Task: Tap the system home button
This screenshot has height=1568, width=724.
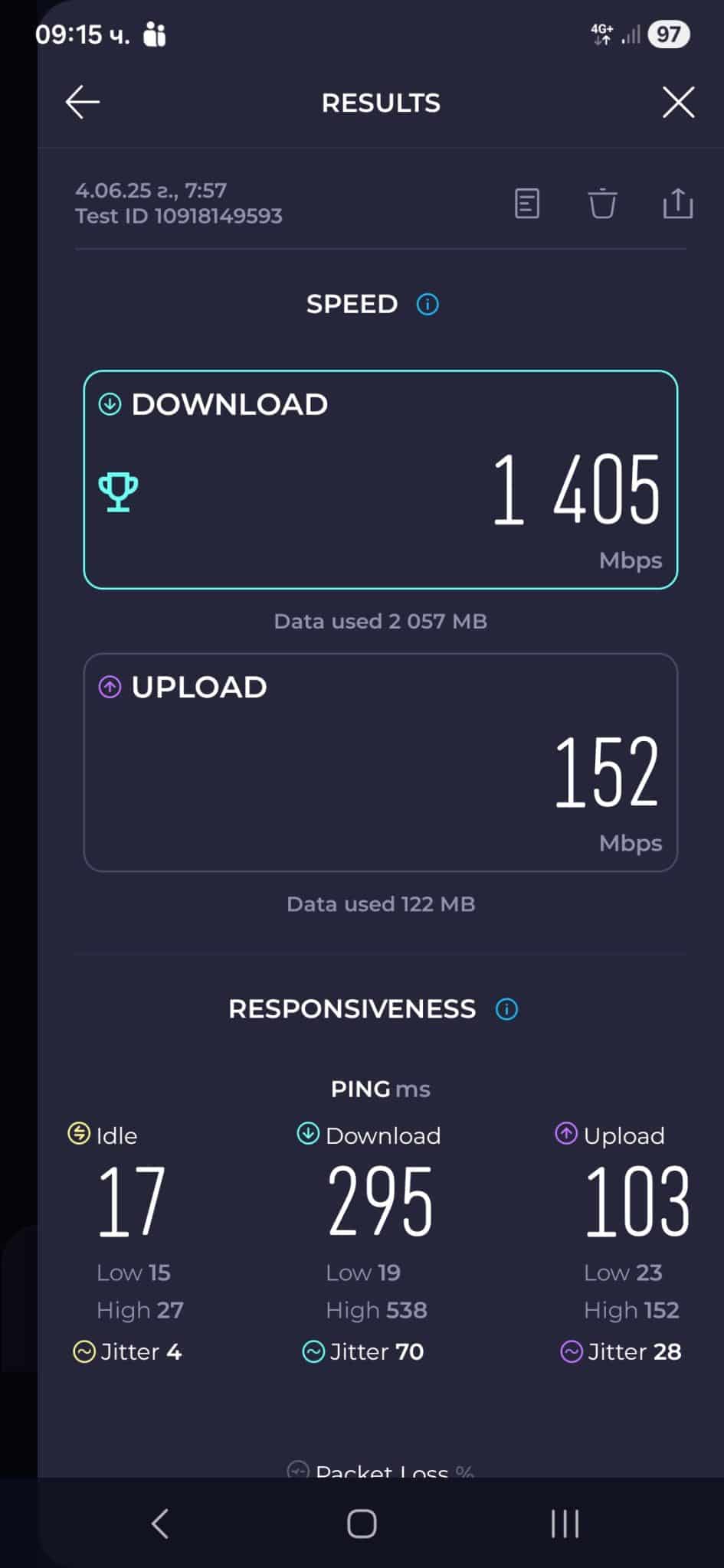Action: point(362,1524)
